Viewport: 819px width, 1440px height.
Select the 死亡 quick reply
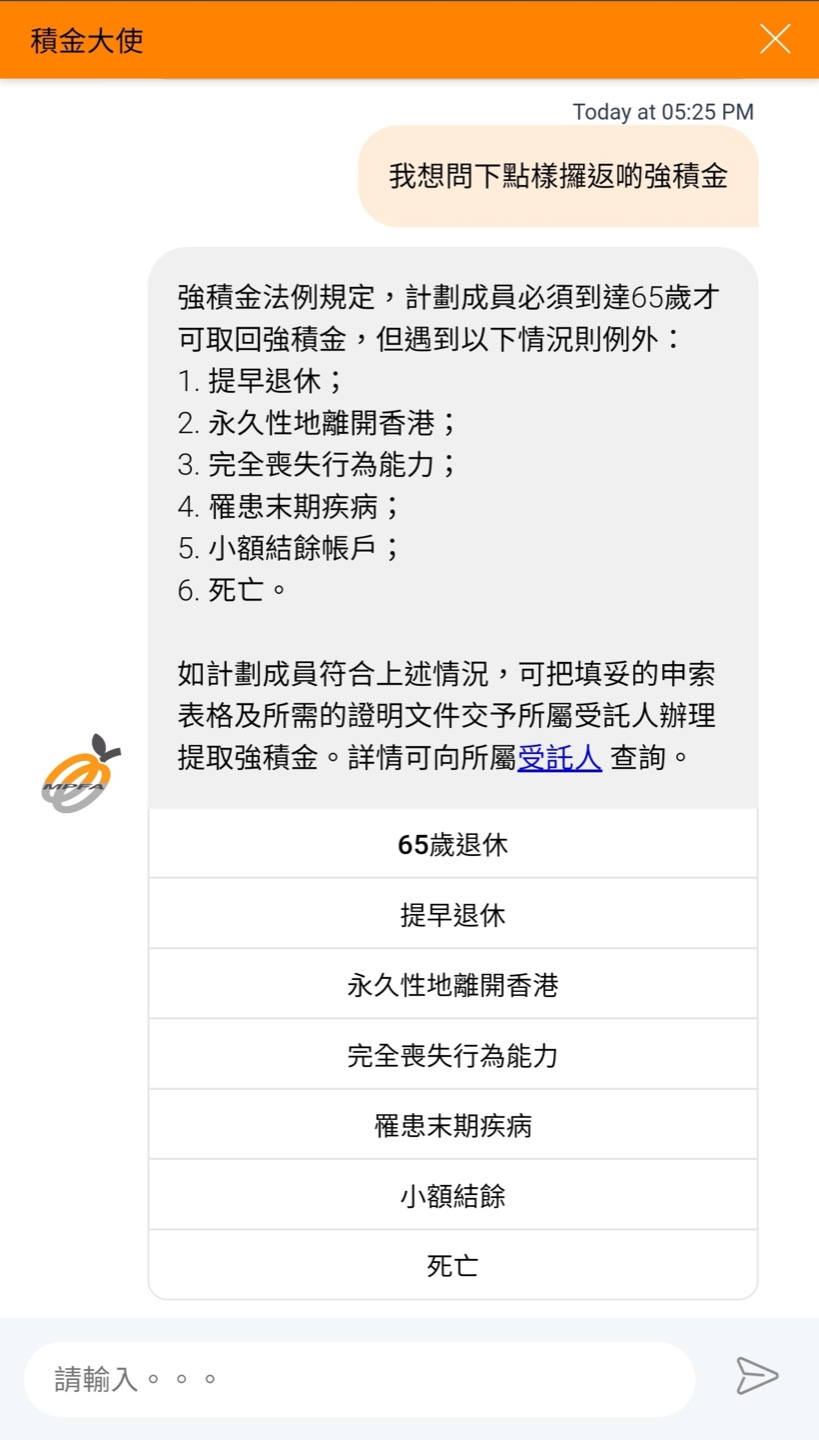pos(453,1266)
